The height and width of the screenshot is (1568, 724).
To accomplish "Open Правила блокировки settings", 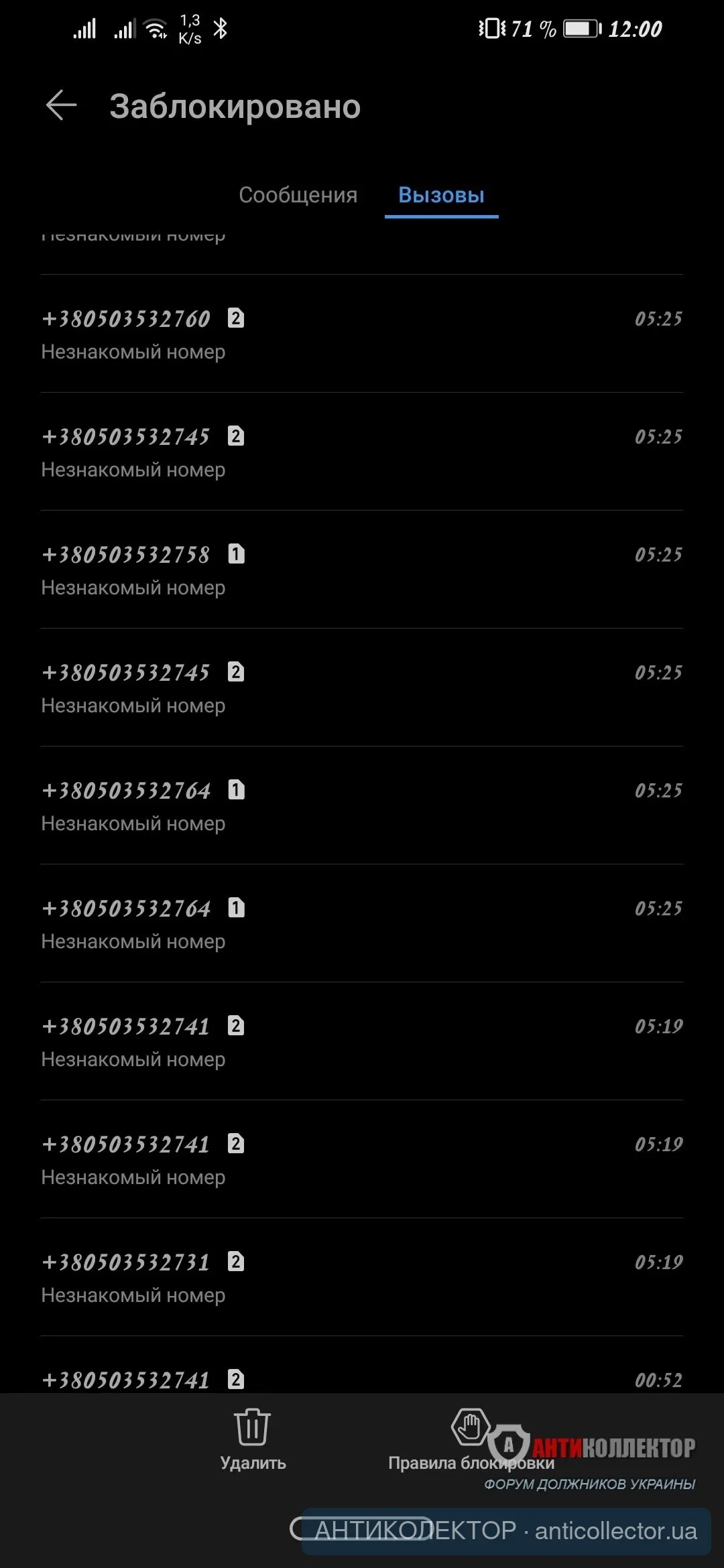I will click(x=470, y=1438).
